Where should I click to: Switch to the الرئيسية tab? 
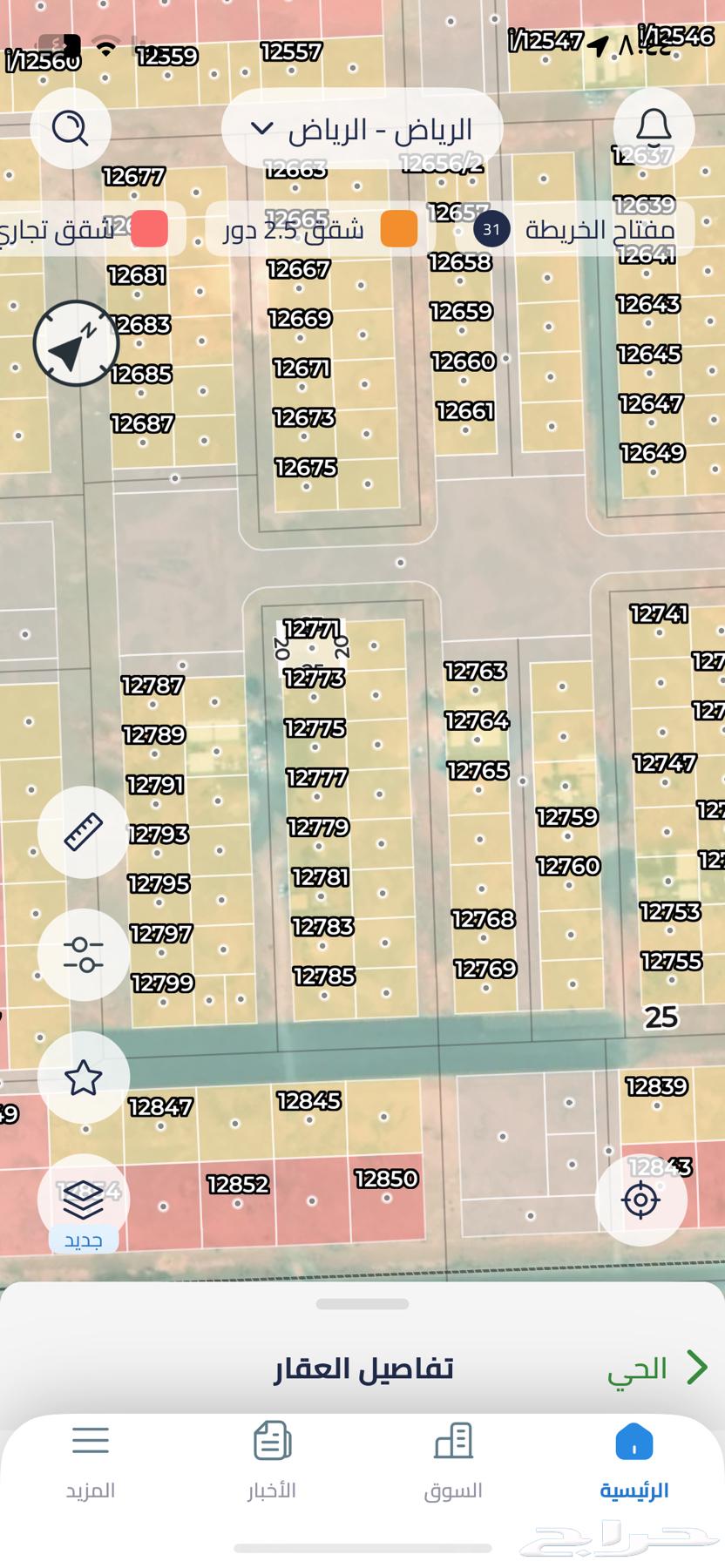pyautogui.click(x=634, y=1463)
